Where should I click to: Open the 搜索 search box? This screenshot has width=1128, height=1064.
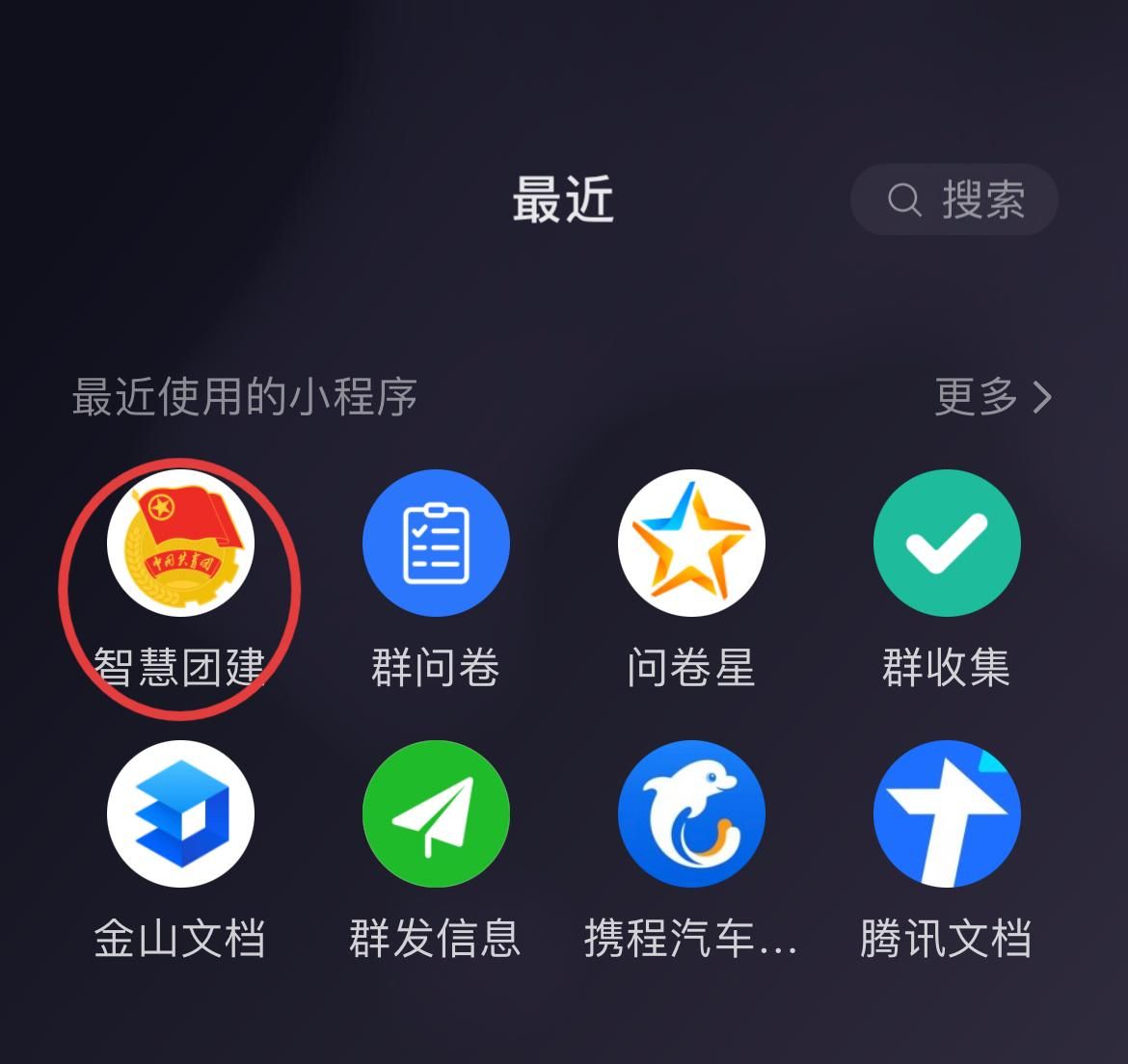click(x=953, y=199)
